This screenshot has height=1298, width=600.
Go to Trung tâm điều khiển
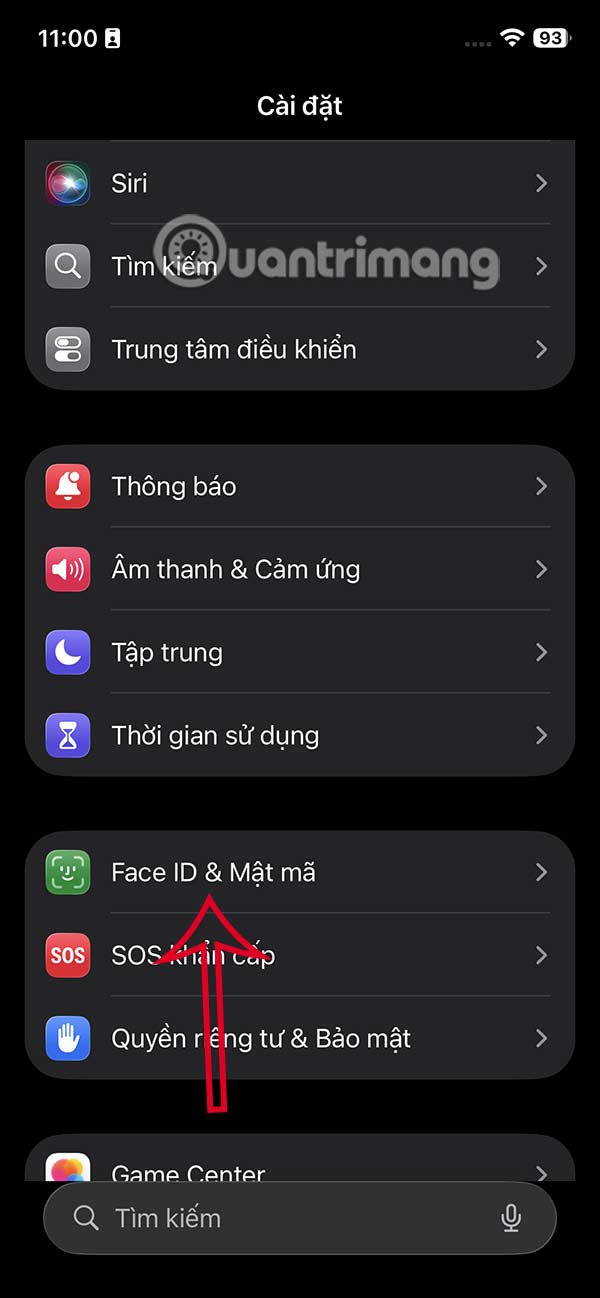pyautogui.click(x=300, y=349)
